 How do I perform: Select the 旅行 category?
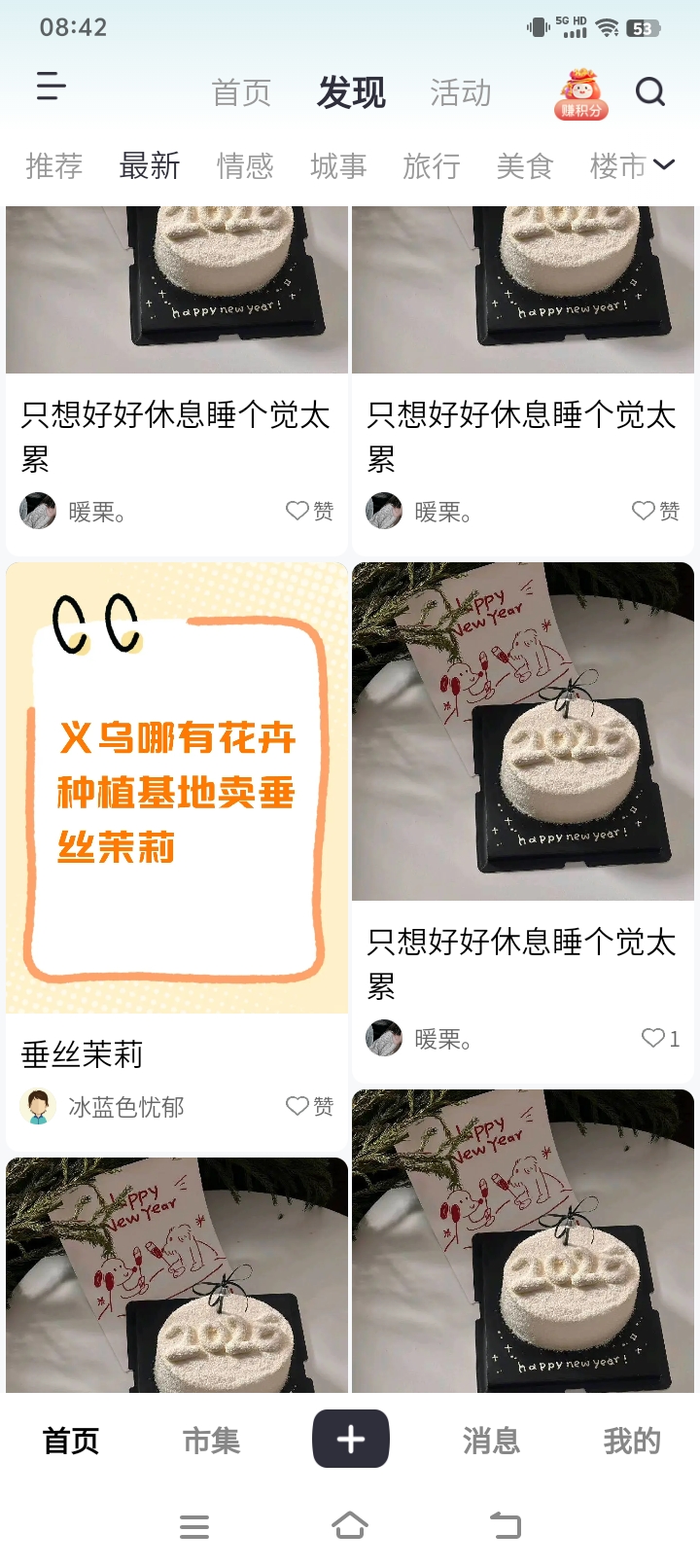(432, 166)
